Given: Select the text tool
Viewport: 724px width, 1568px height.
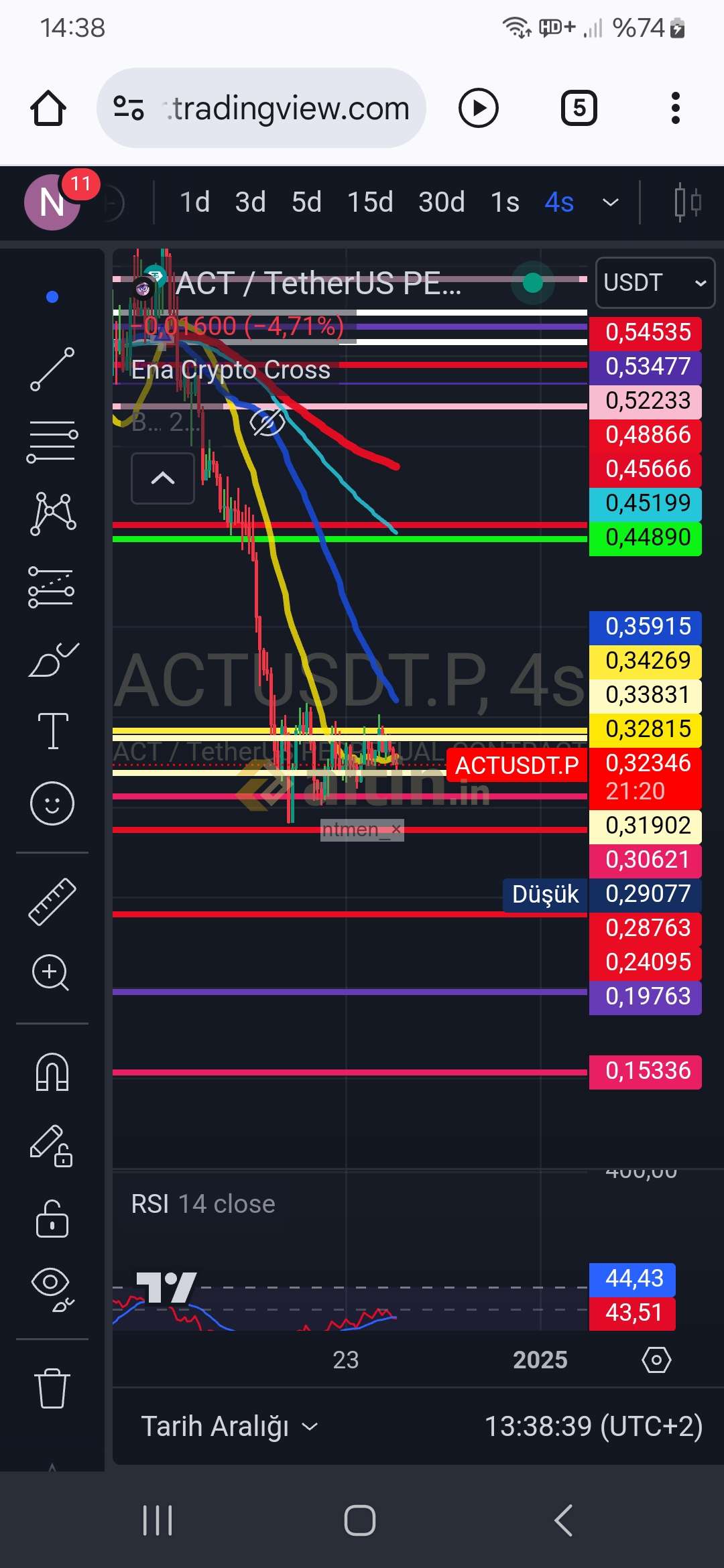Looking at the screenshot, I should pyautogui.click(x=52, y=730).
